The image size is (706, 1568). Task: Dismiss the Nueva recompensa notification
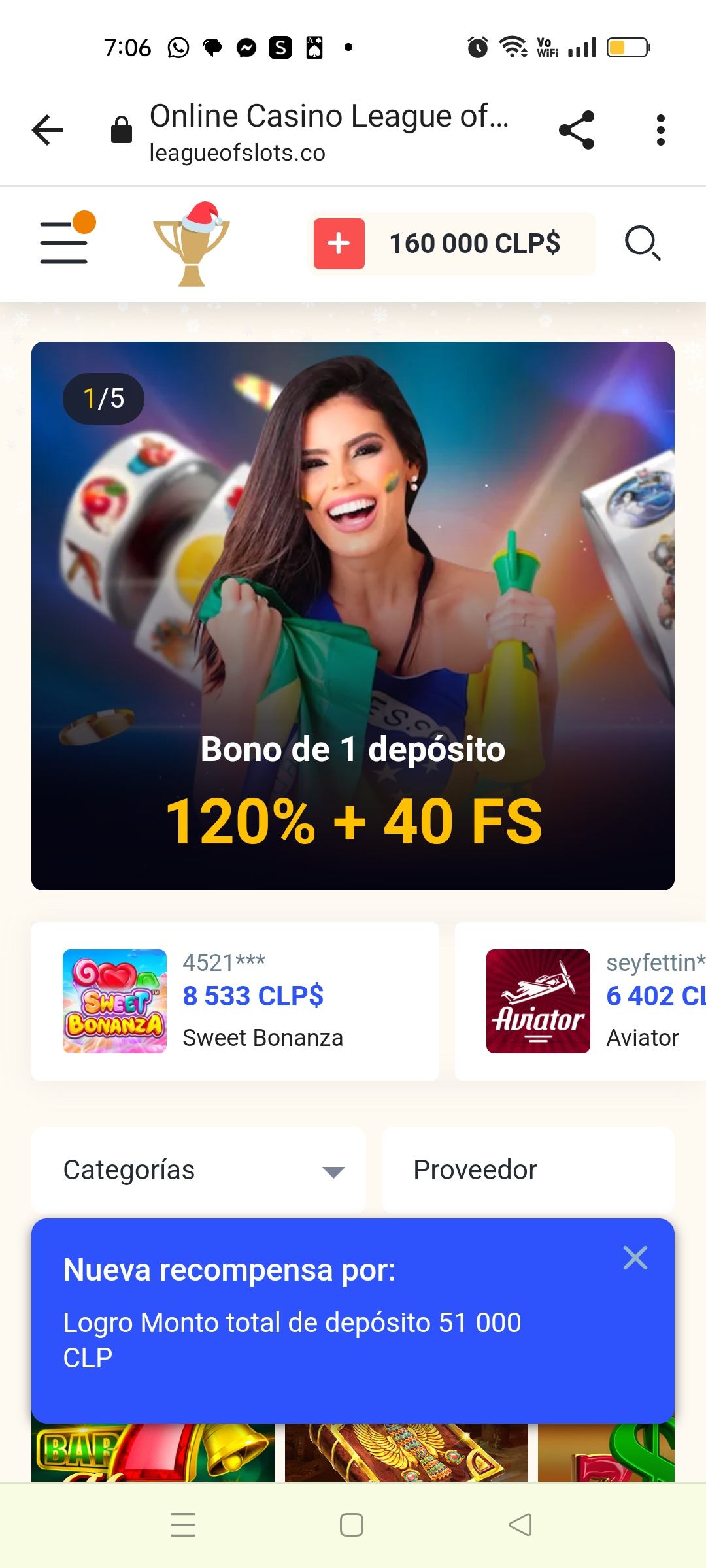tap(635, 1258)
